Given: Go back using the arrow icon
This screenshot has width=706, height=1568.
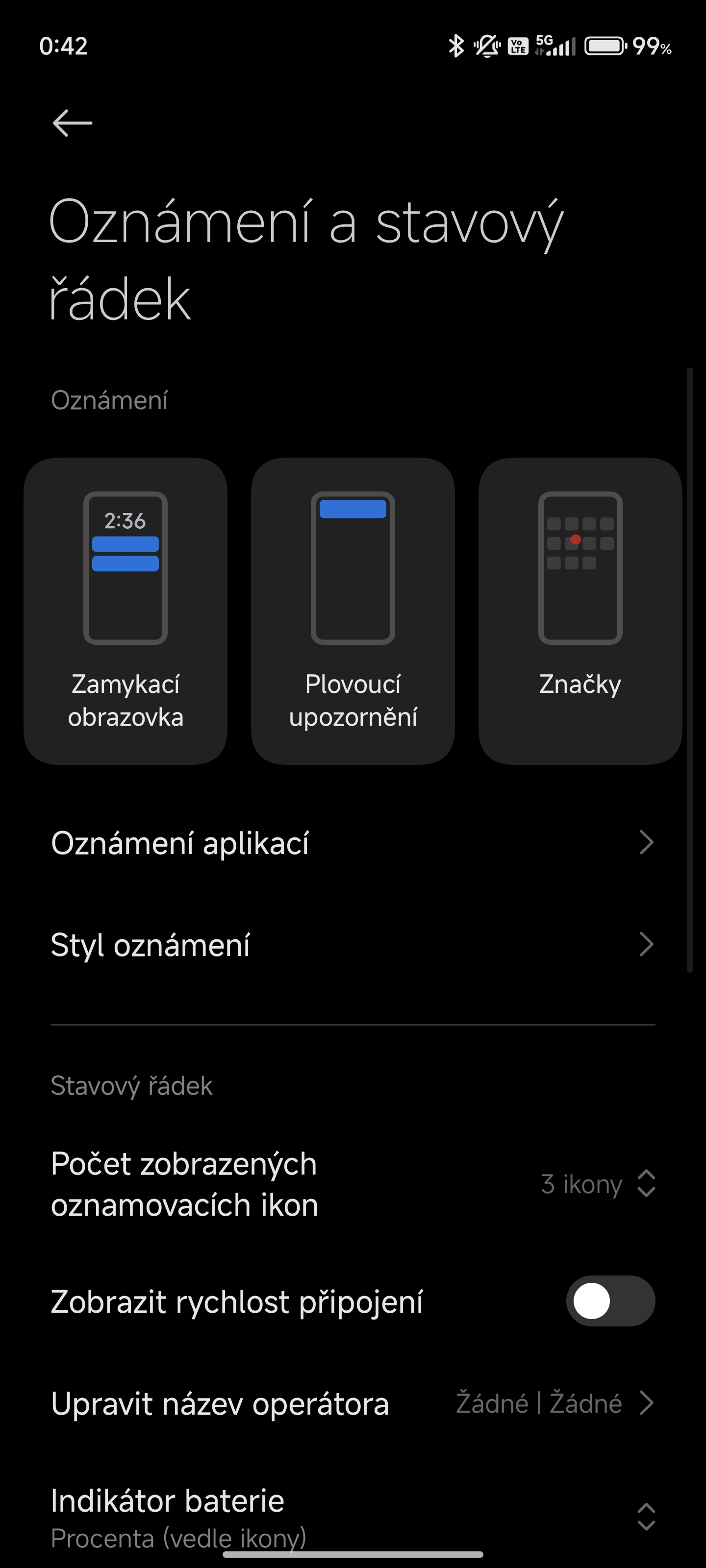Looking at the screenshot, I should click(x=72, y=123).
